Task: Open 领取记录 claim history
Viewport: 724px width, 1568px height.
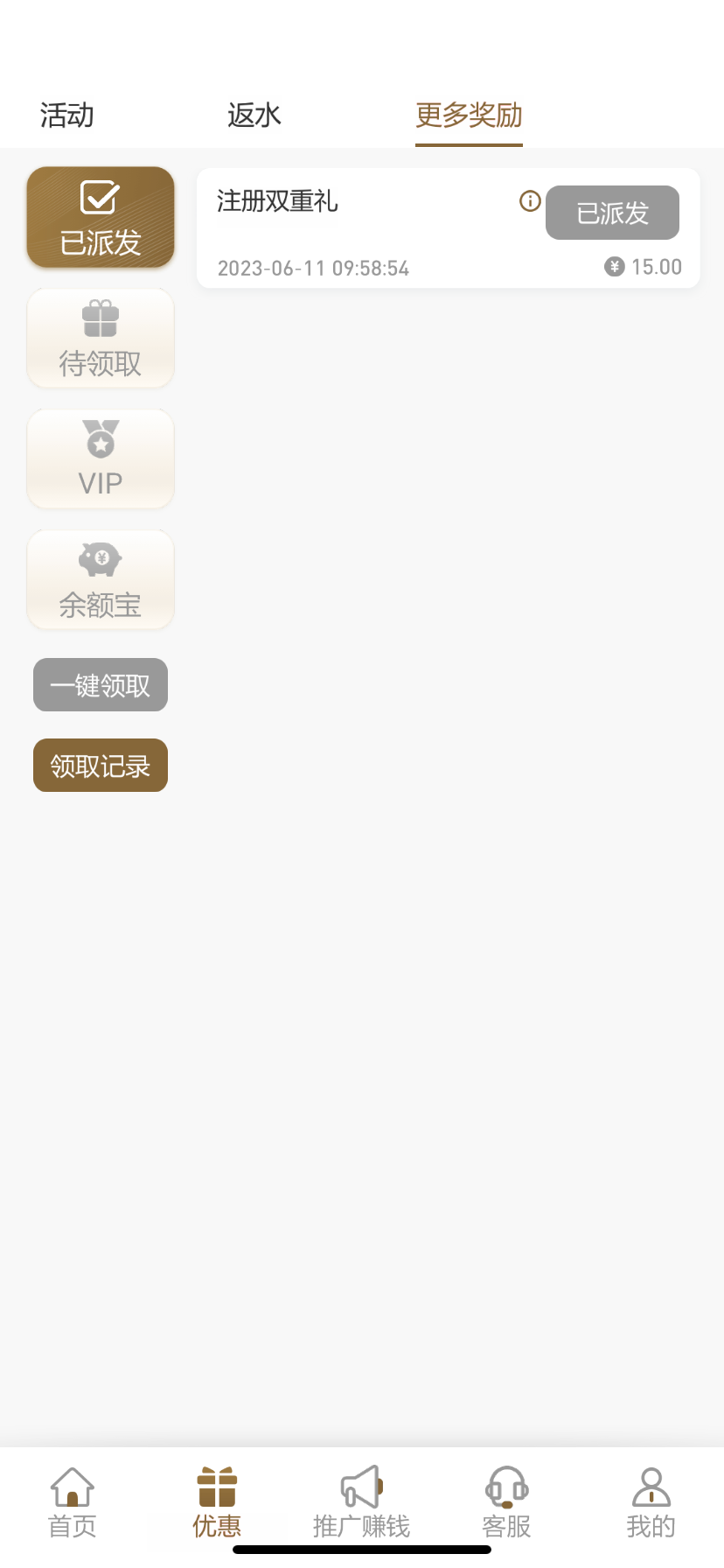Action: (101, 766)
